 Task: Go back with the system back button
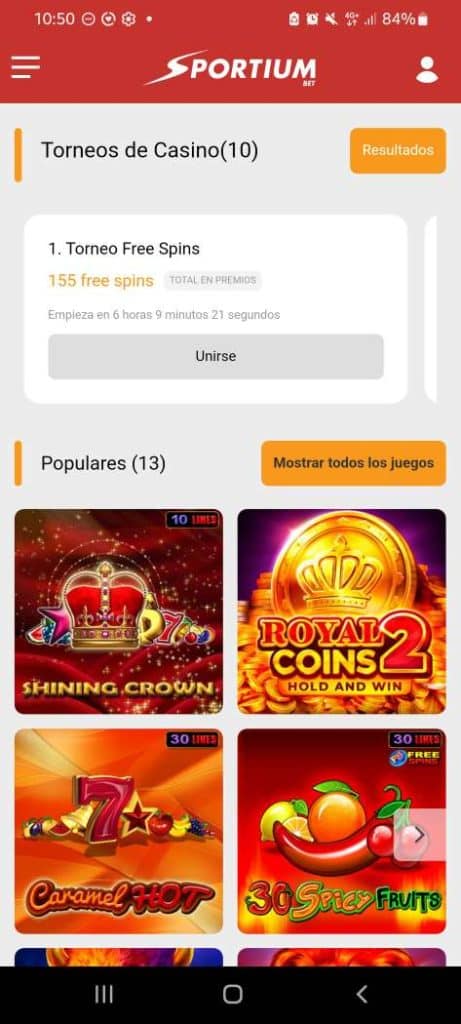pyautogui.click(x=361, y=994)
